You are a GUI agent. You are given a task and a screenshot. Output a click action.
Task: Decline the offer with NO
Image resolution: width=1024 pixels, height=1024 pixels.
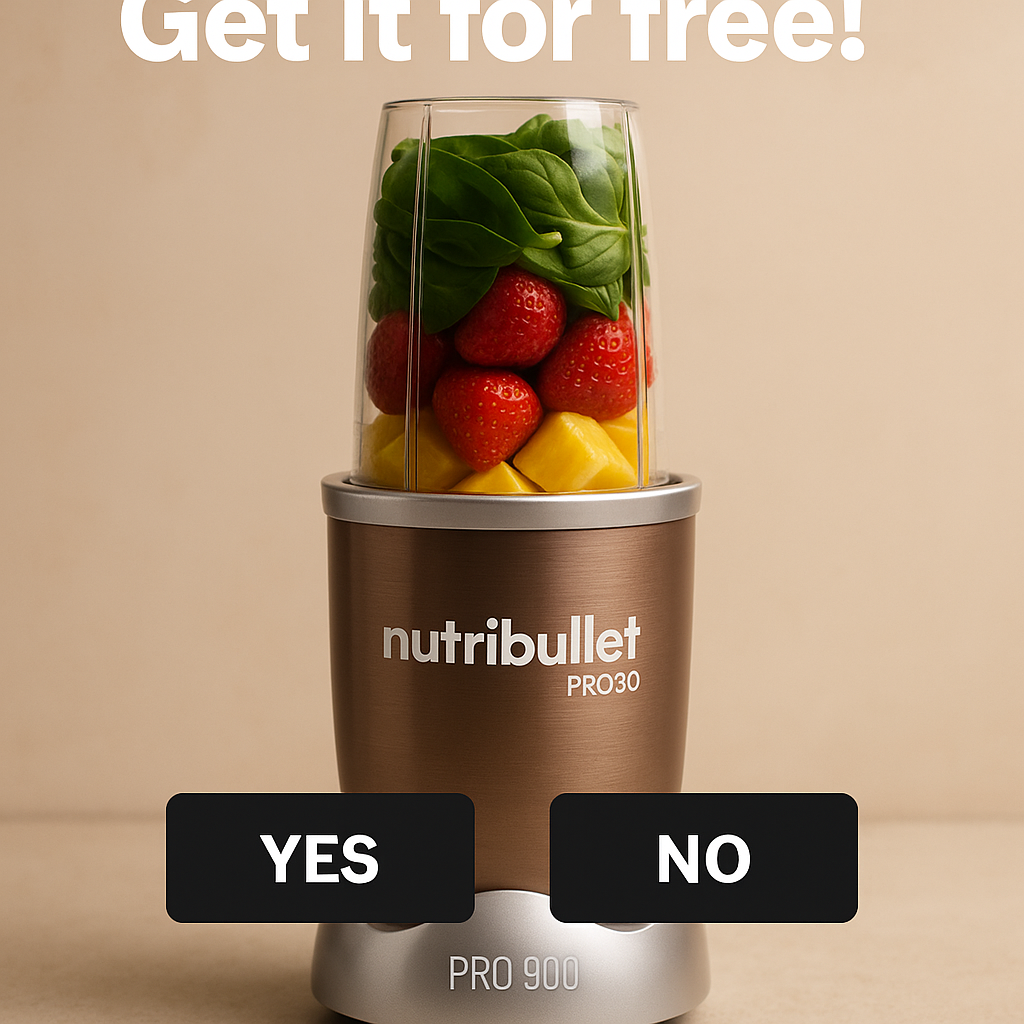[x=703, y=857]
